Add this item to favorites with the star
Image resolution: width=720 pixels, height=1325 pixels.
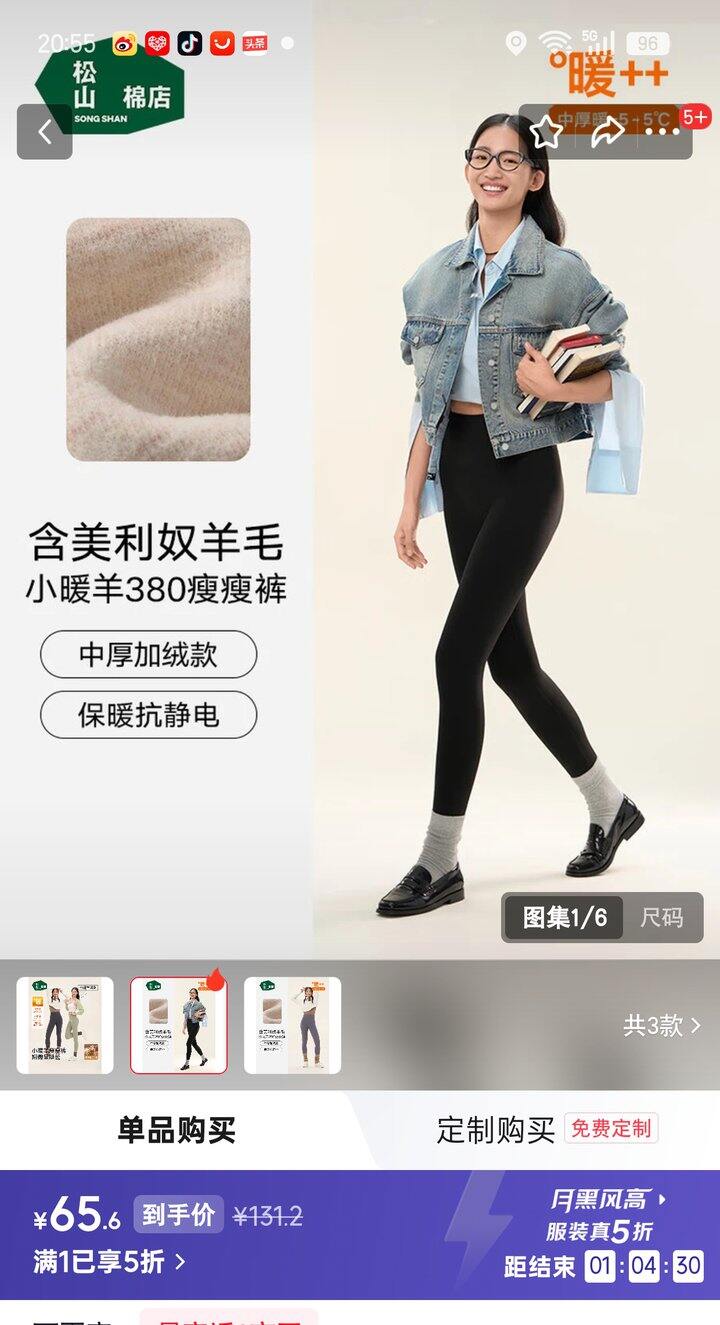(x=546, y=132)
